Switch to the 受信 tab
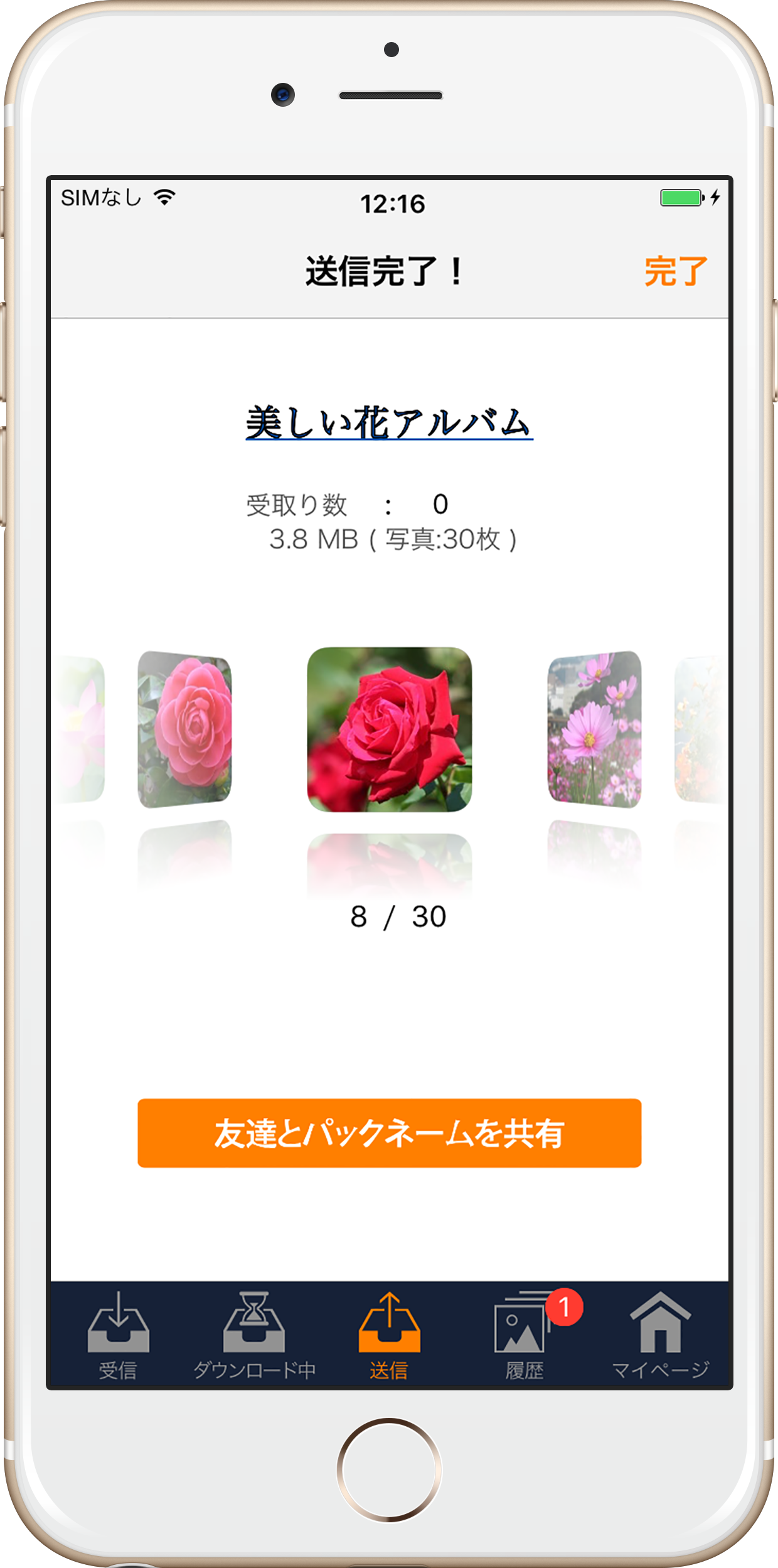This screenshot has height=1568, width=778. 118,1335
